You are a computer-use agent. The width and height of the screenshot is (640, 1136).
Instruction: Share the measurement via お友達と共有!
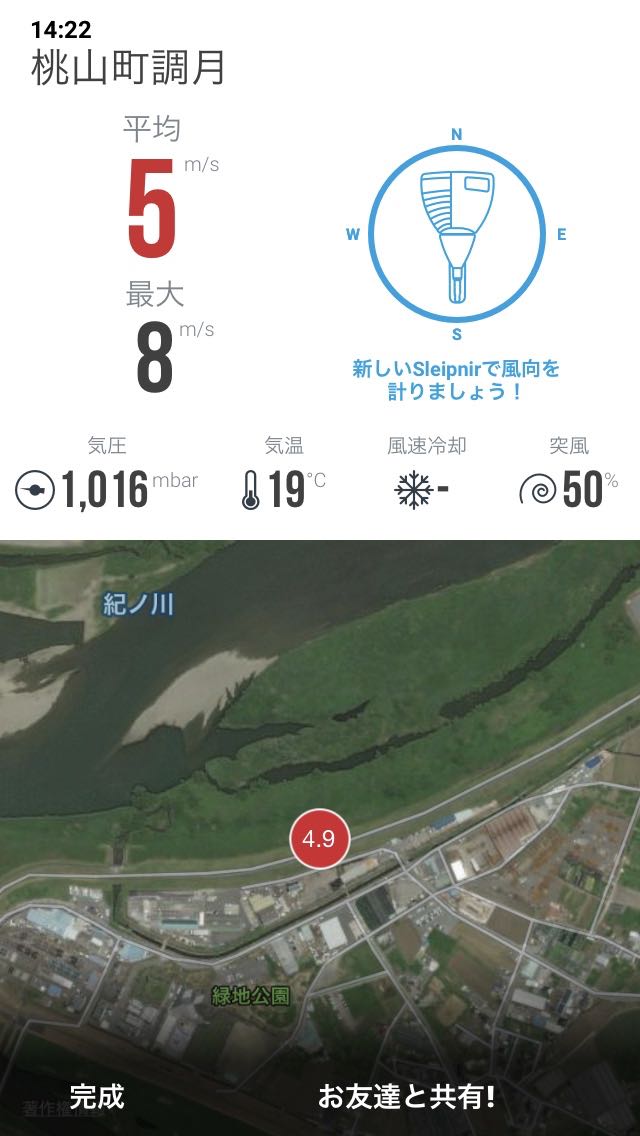[406, 1096]
